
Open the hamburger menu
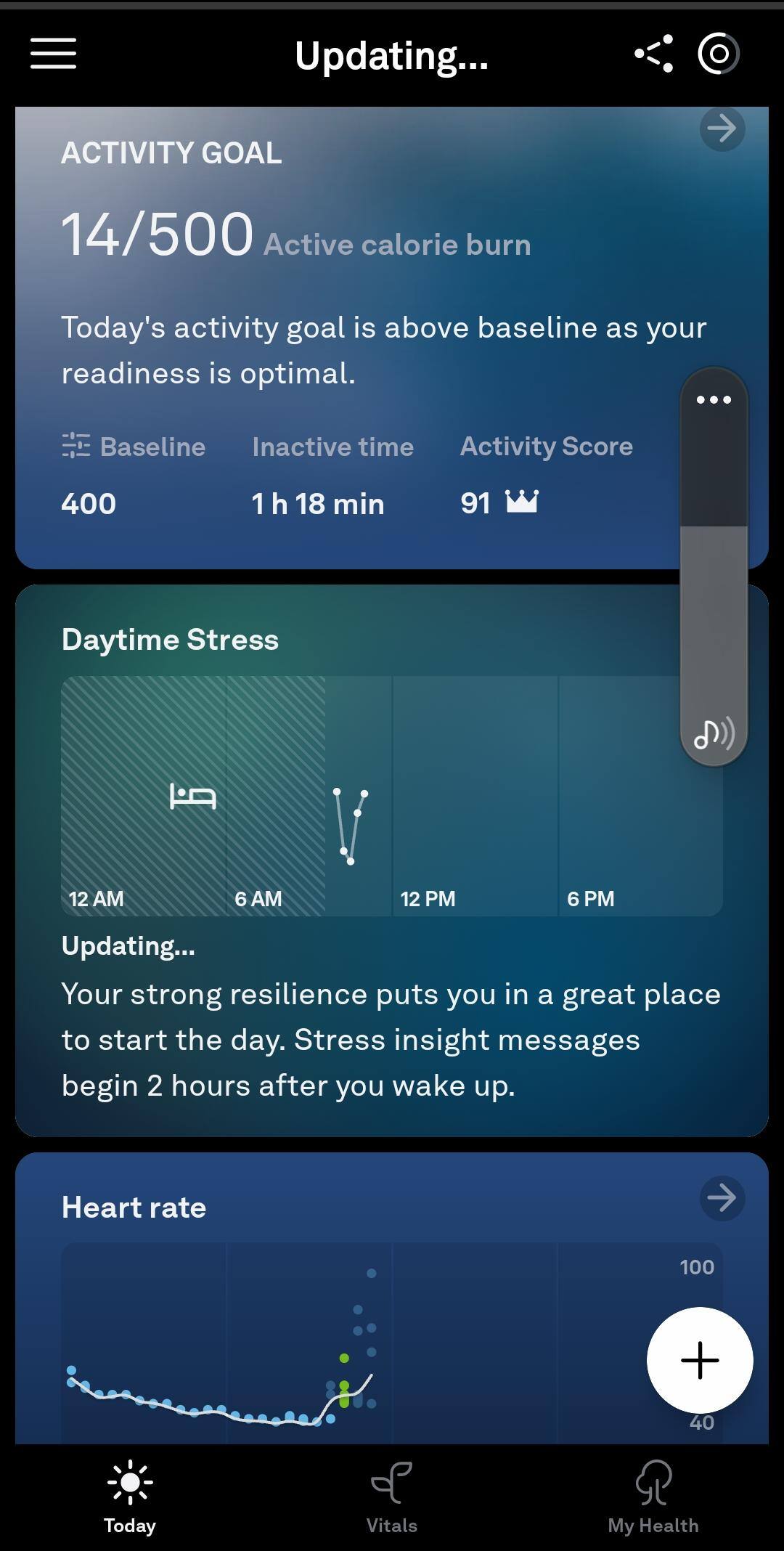coord(53,54)
